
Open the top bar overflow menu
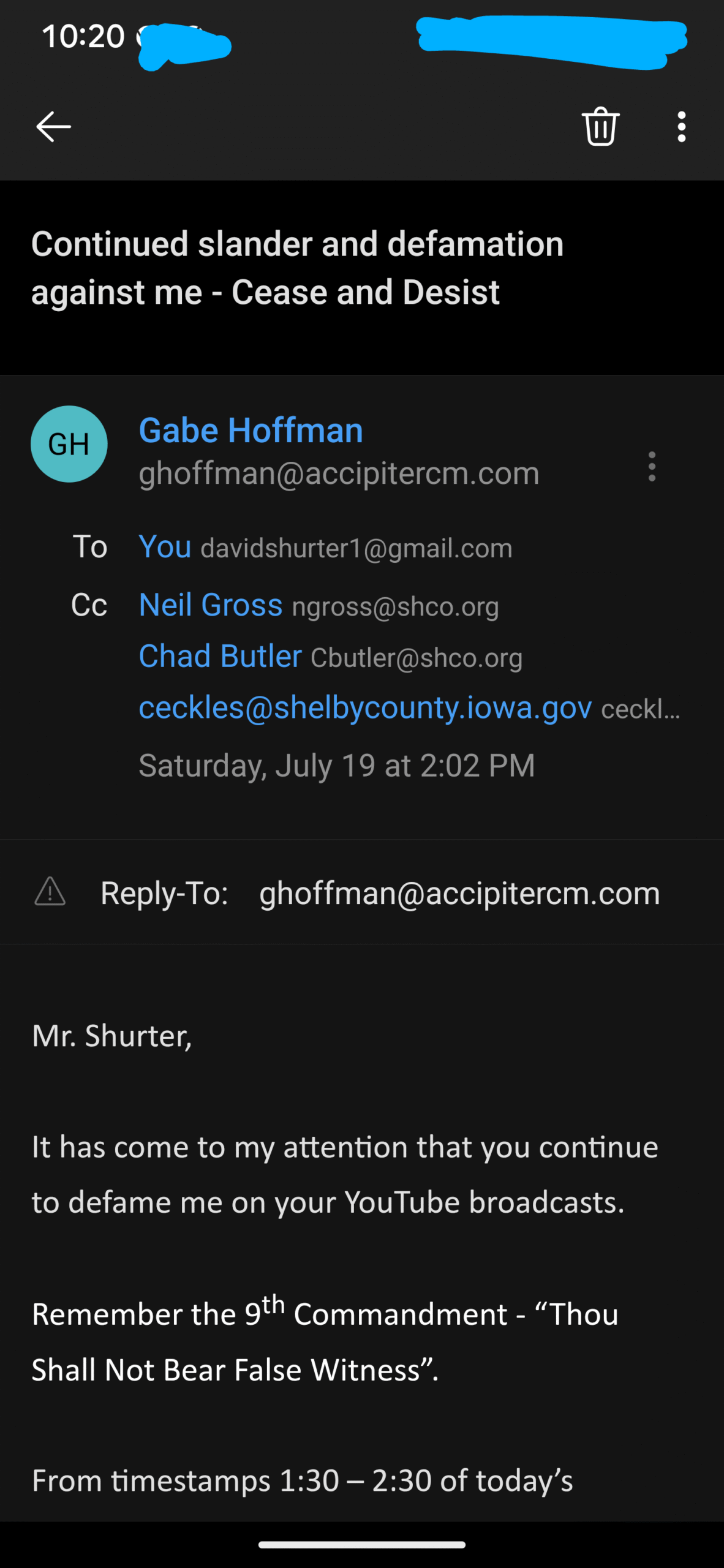681,127
